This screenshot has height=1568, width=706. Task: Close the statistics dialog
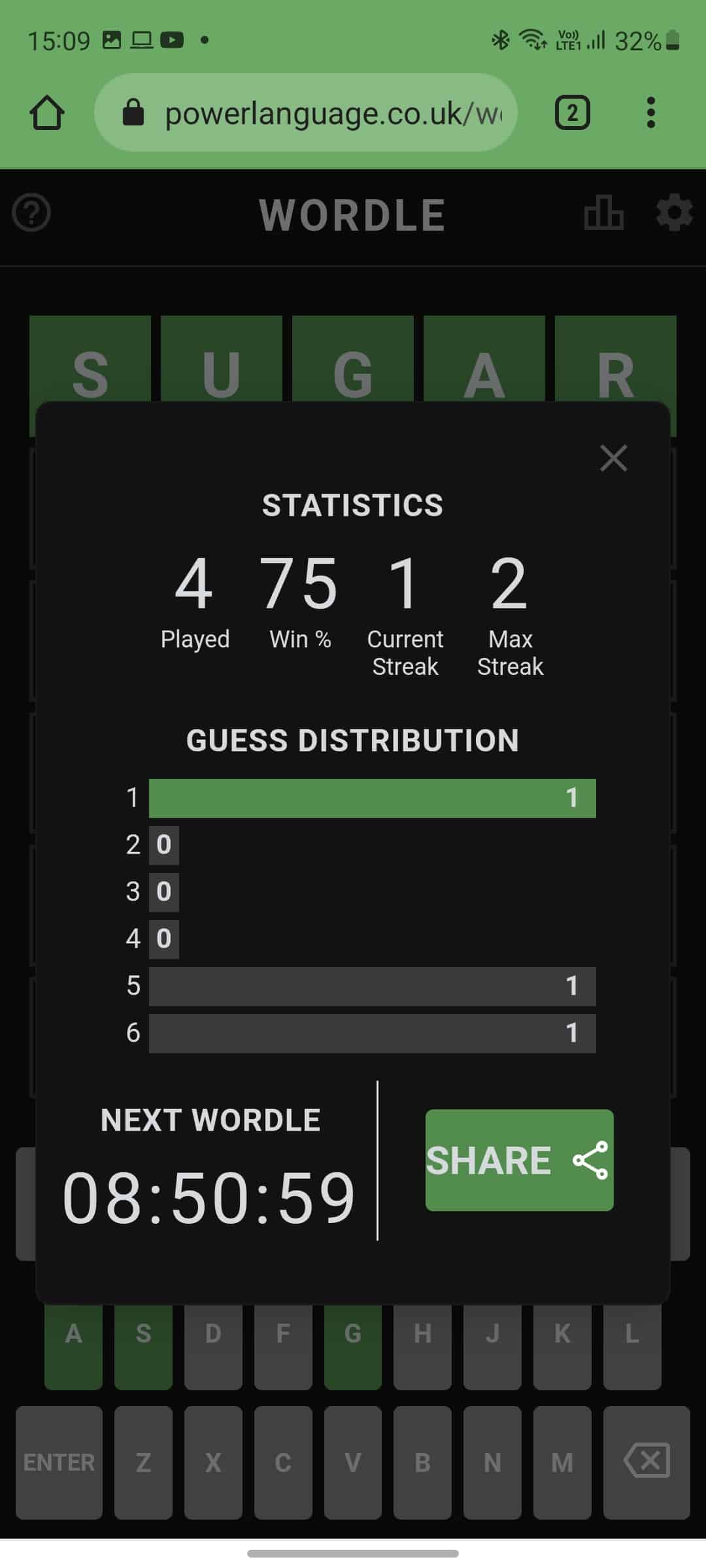(x=613, y=458)
